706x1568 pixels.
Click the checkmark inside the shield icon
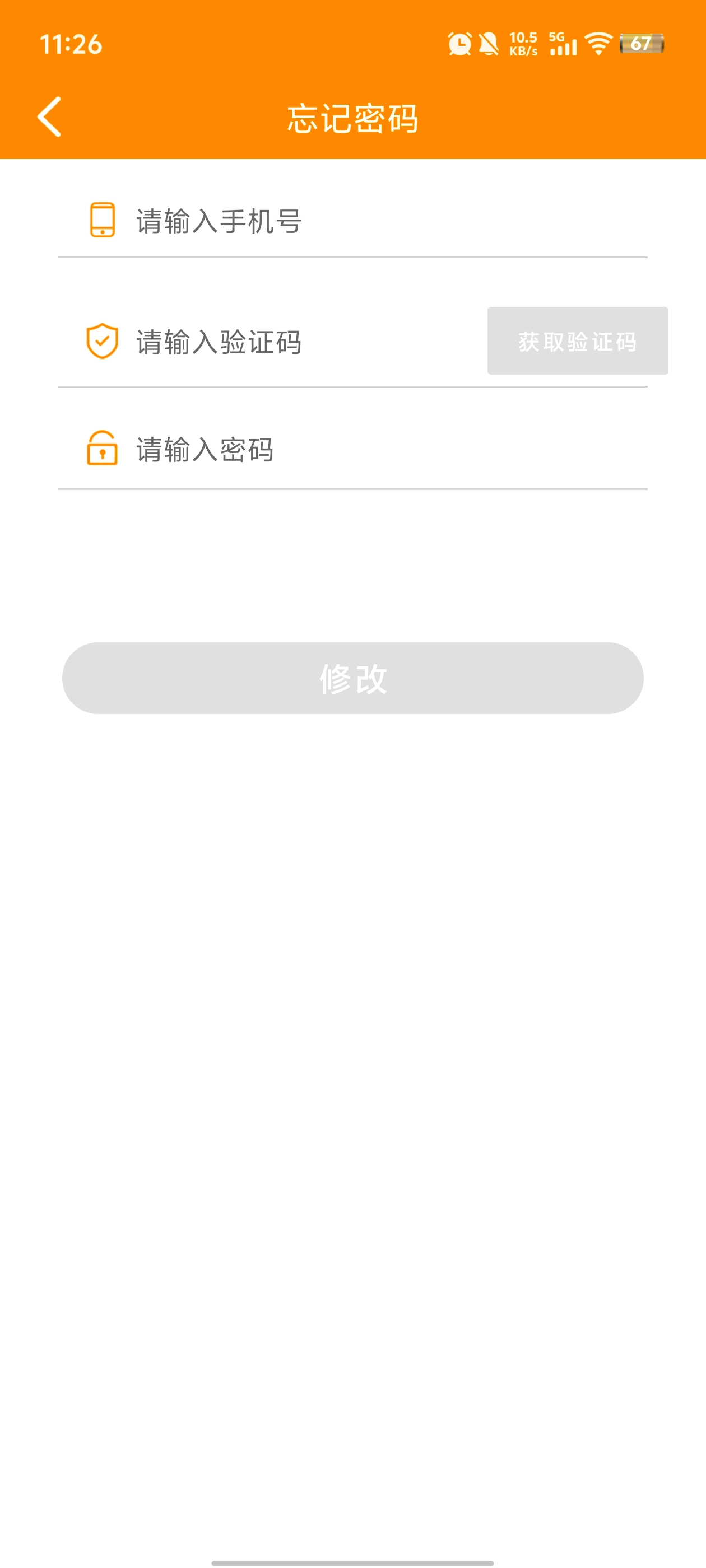(x=103, y=342)
